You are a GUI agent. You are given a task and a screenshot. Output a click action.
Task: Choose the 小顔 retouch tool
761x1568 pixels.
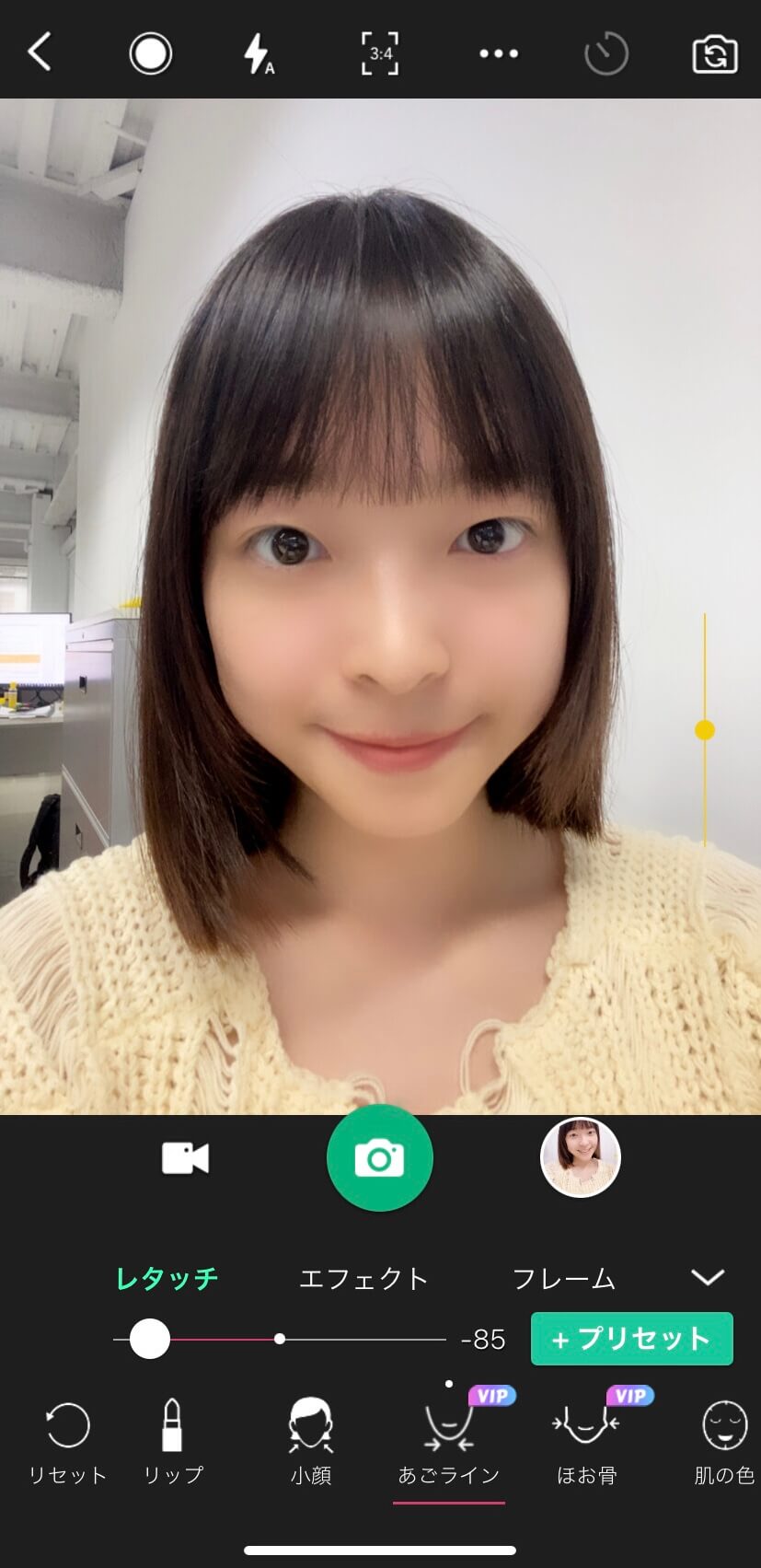click(311, 1442)
